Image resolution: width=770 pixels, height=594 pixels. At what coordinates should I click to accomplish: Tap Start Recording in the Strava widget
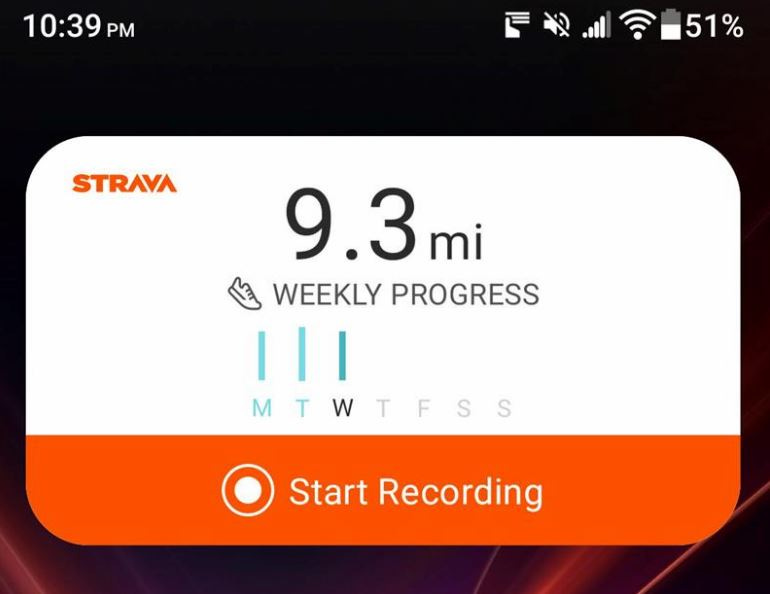tap(383, 490)
